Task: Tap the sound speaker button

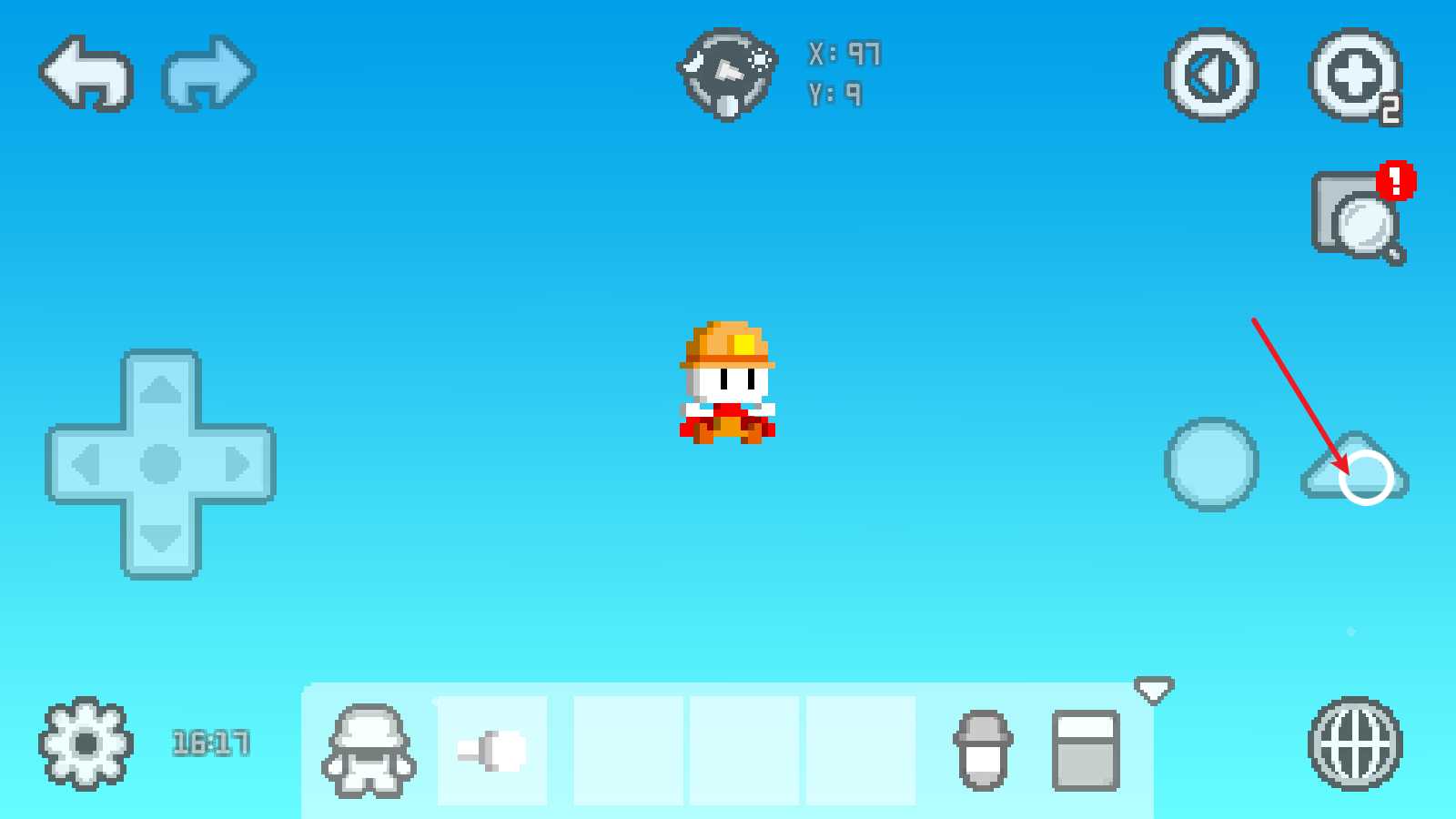Action: [x=1211, y=75]
